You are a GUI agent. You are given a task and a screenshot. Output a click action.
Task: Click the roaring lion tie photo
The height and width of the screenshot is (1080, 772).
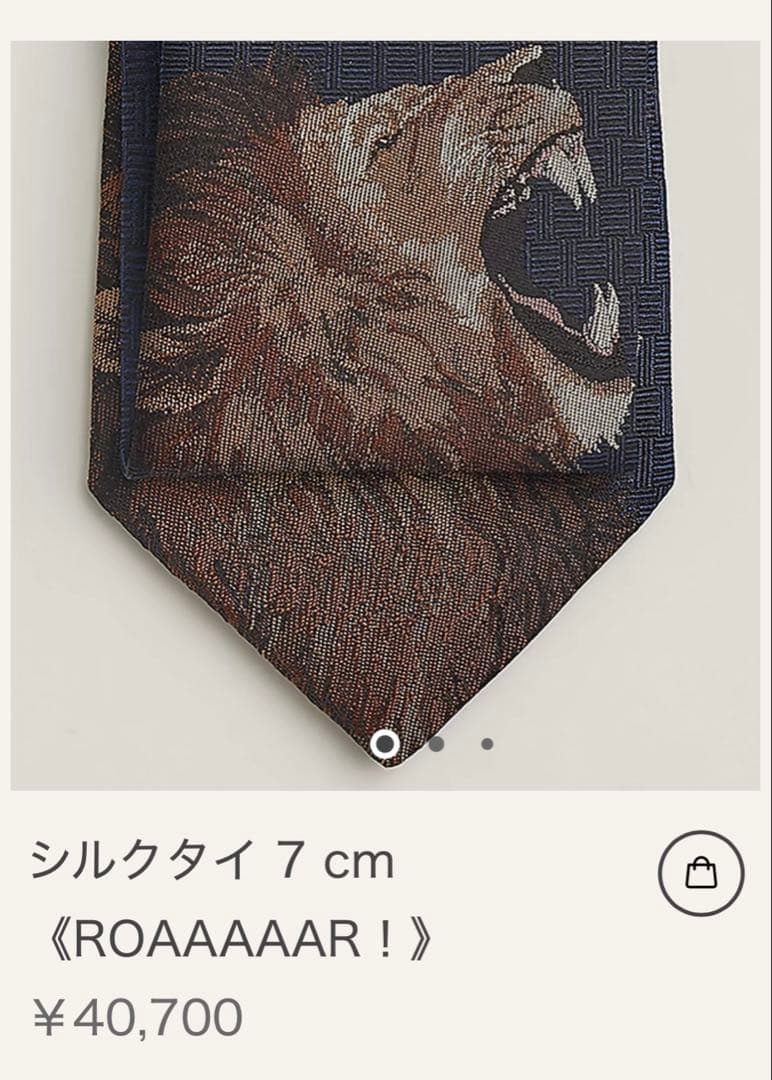386,390
